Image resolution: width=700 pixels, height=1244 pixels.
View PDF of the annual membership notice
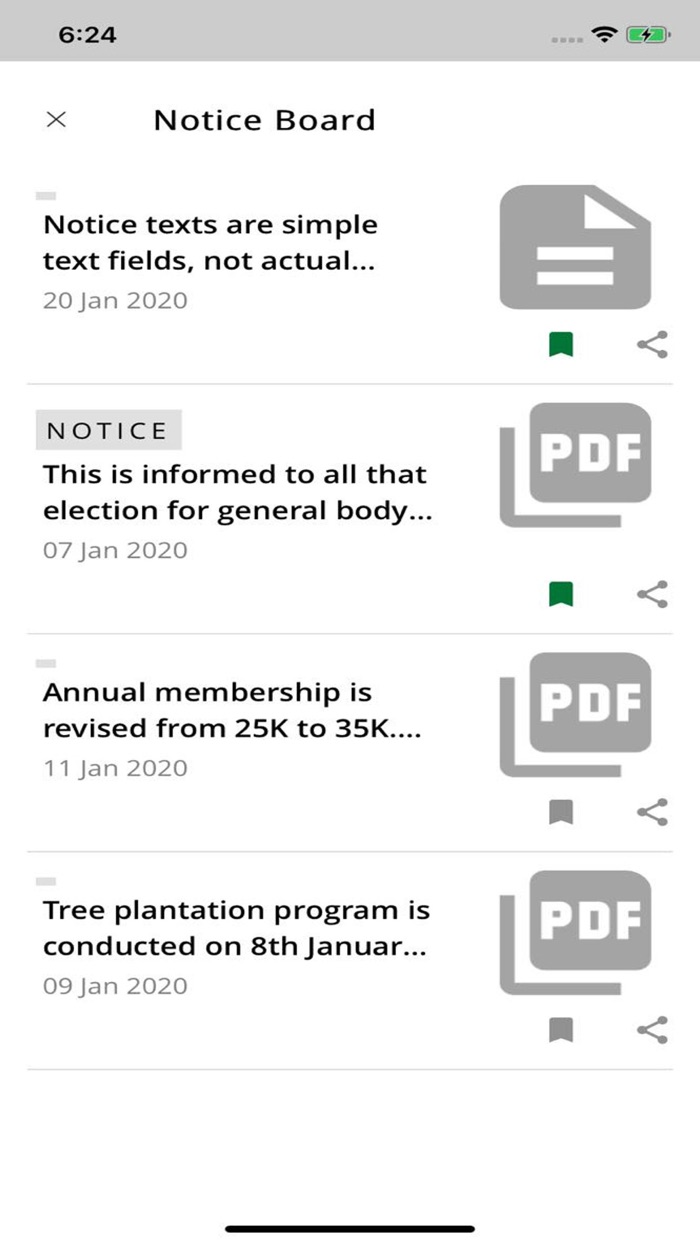click(576, 714)
